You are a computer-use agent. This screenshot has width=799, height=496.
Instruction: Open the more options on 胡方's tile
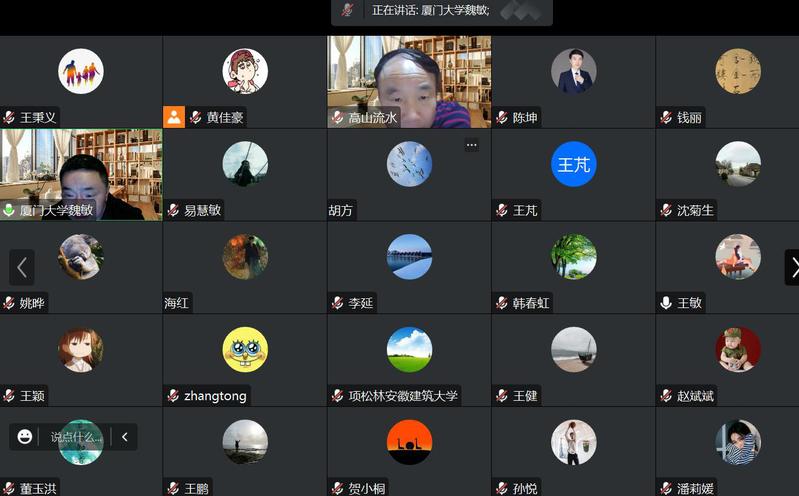coord(471,145)
